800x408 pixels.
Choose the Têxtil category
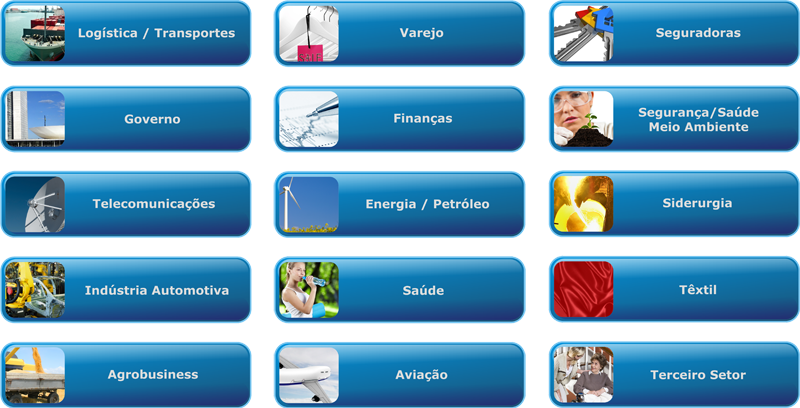coord(697,290)
